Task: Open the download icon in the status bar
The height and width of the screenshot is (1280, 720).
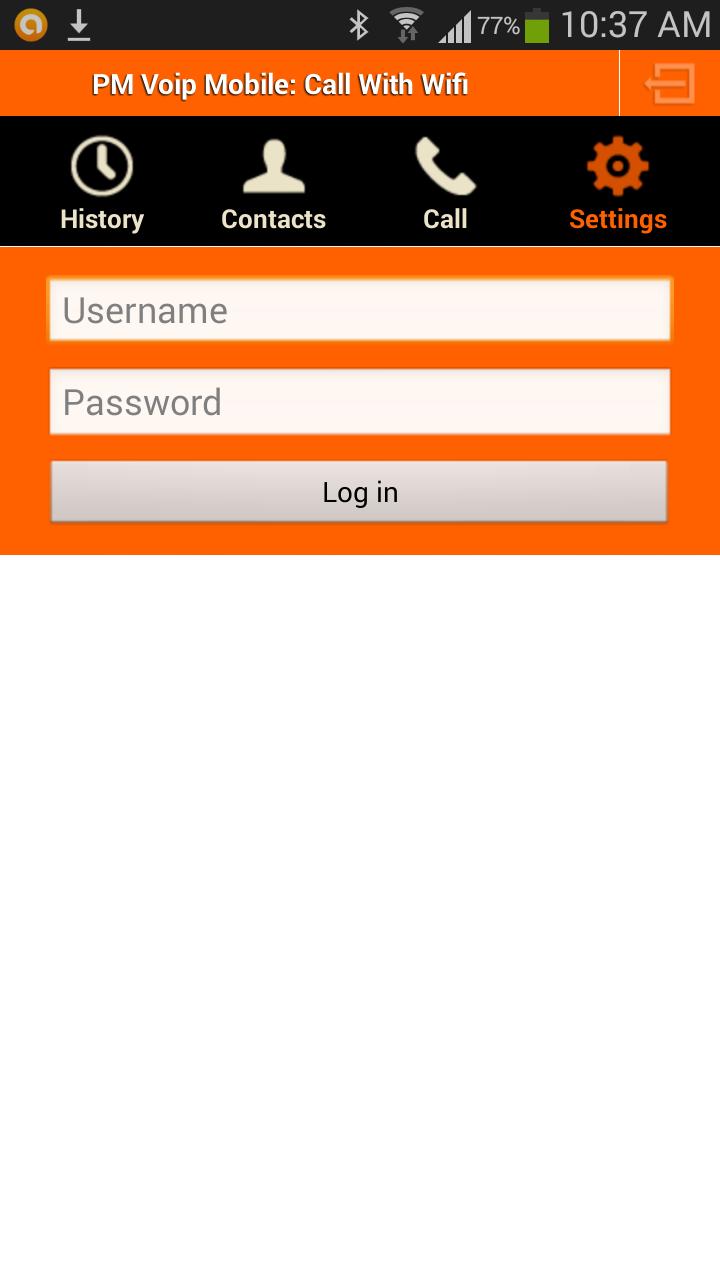Action: pyautogui.click(x=78, y=23)
